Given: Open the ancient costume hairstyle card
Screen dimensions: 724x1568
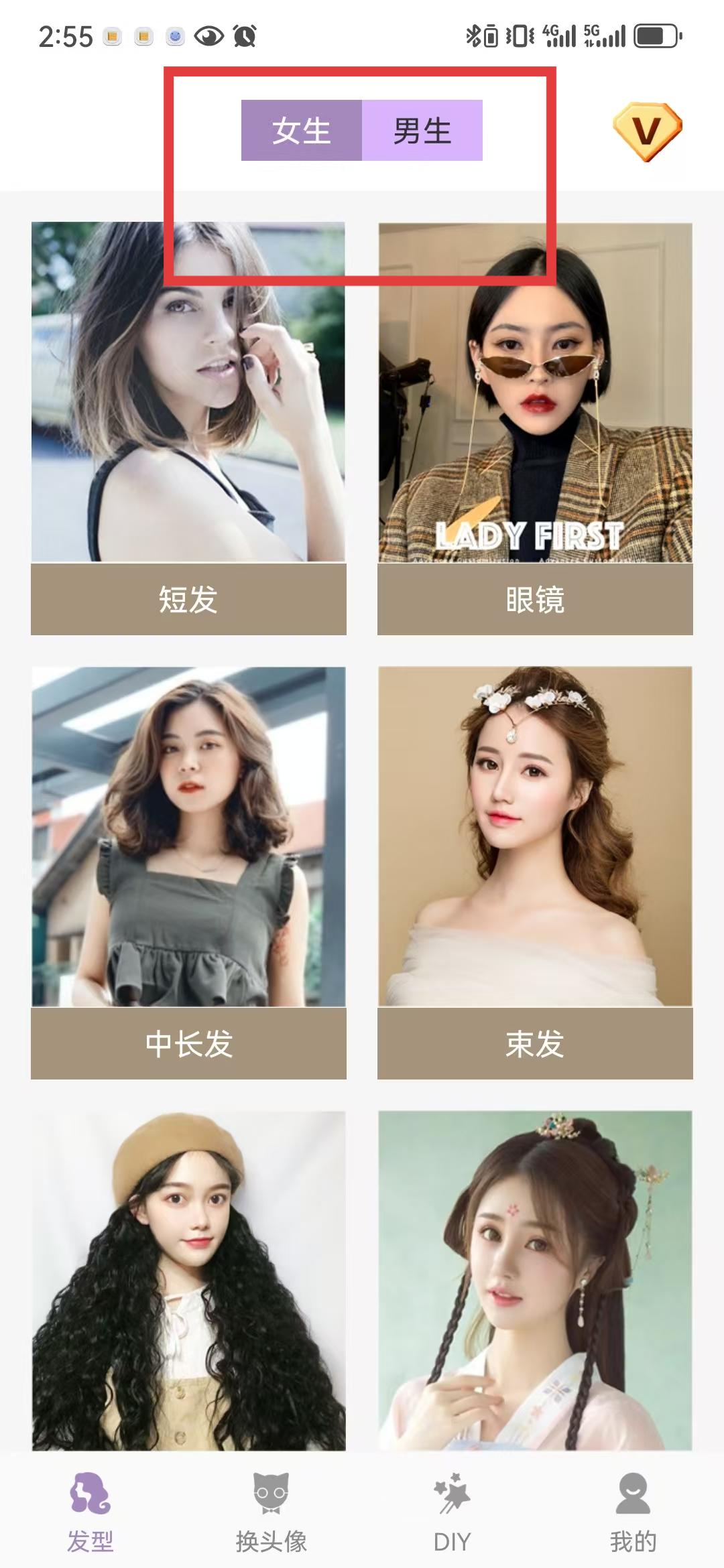Looking at the screenshot, I should (535, 1280).
